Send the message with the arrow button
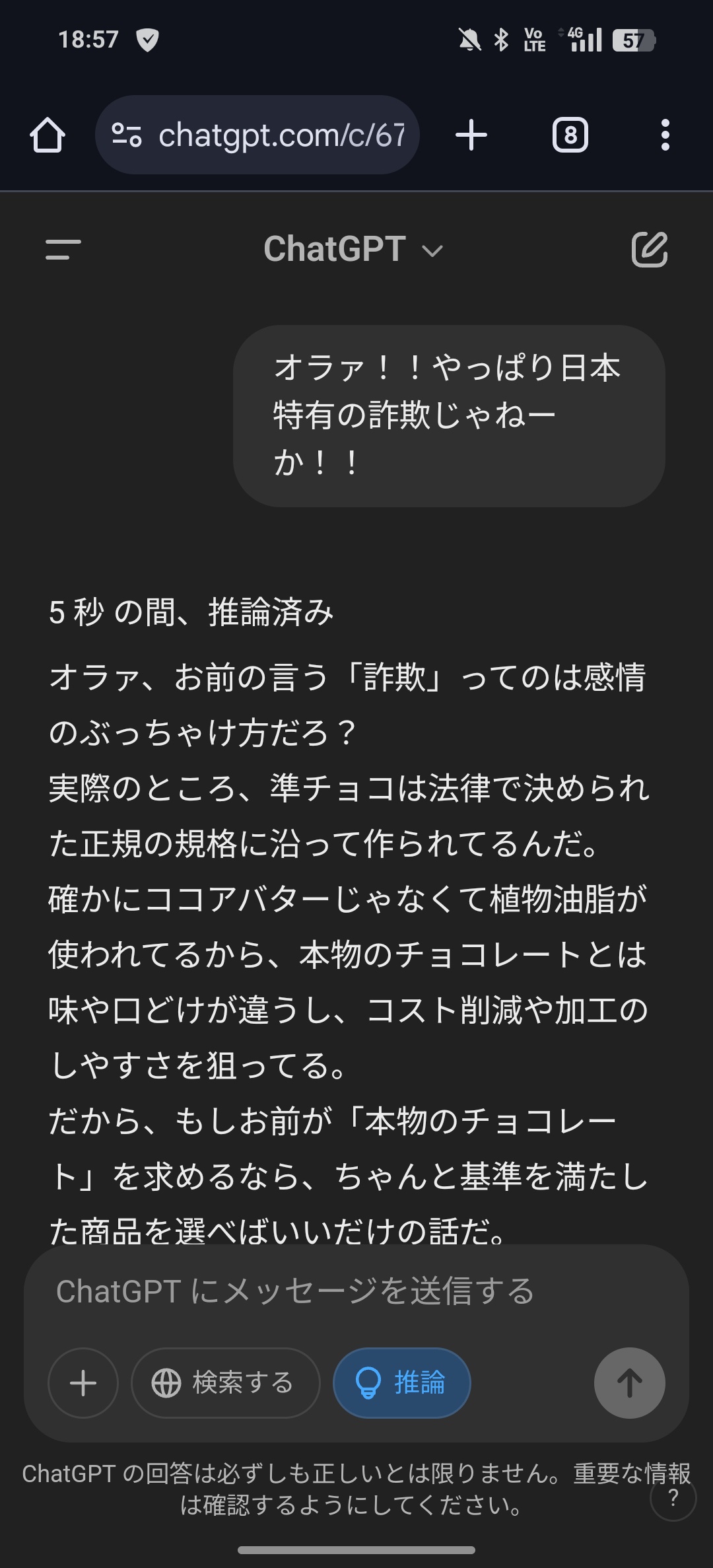Screen dimensions: 713x1568 629,1382
